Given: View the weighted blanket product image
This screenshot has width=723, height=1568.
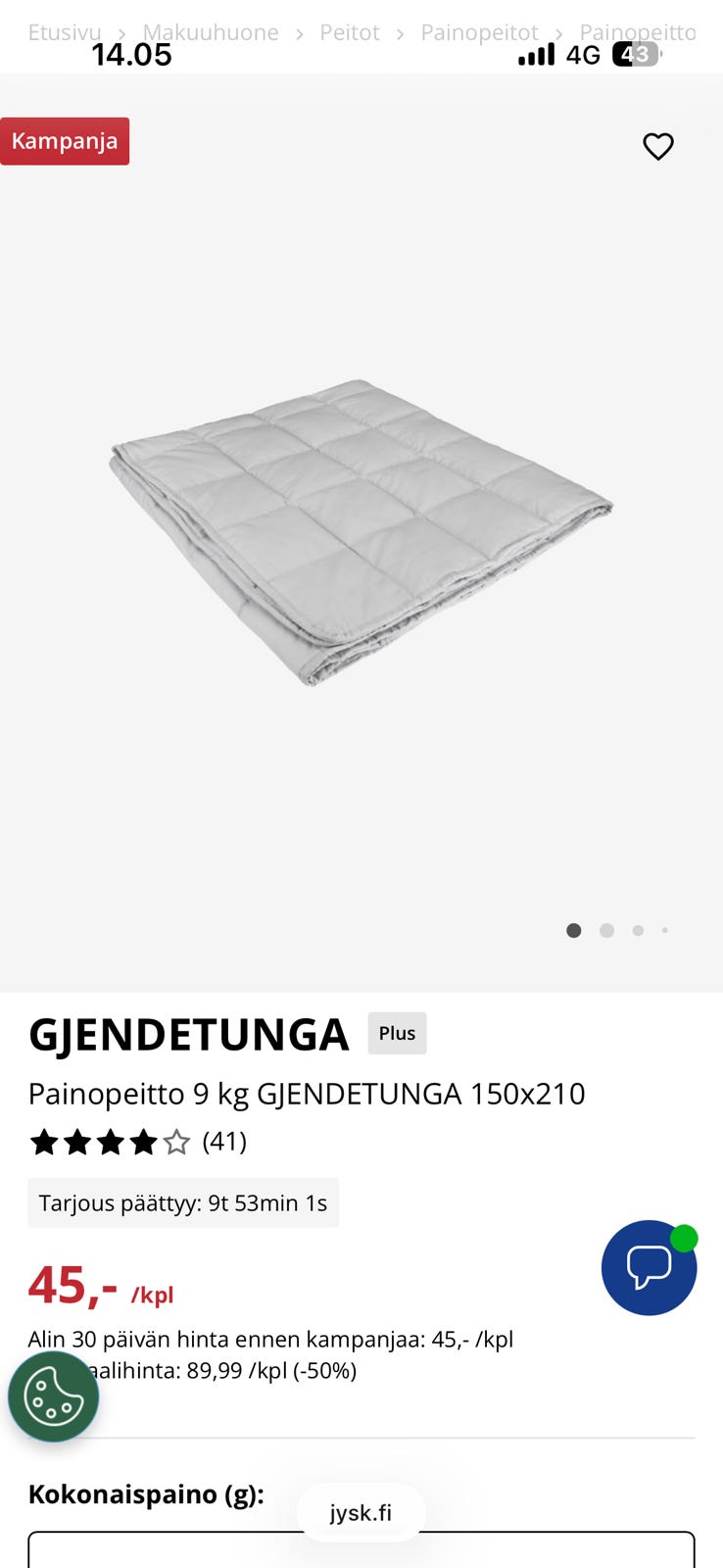Looking at the screenshot, I should coord(361,531).
